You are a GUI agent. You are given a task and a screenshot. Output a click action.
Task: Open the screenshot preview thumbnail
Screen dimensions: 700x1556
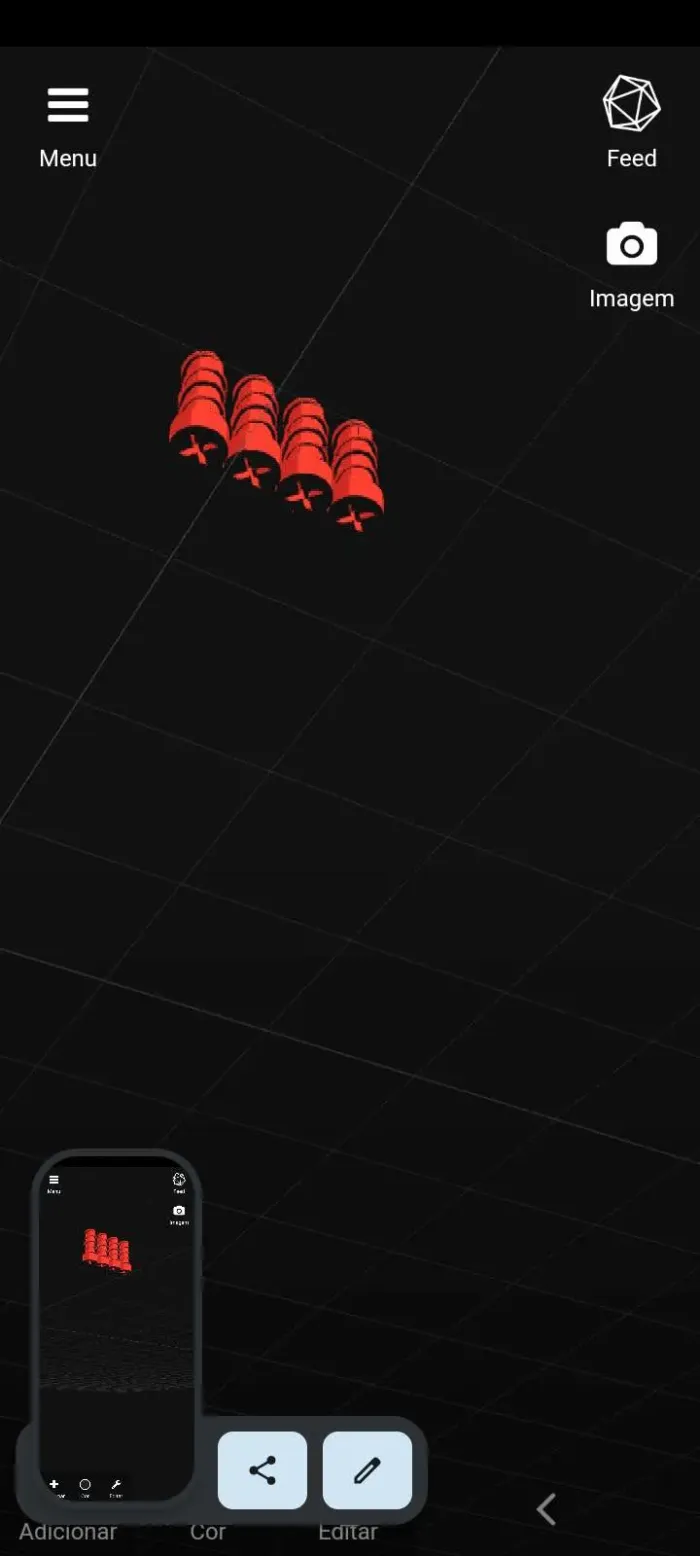(116, 1330)
